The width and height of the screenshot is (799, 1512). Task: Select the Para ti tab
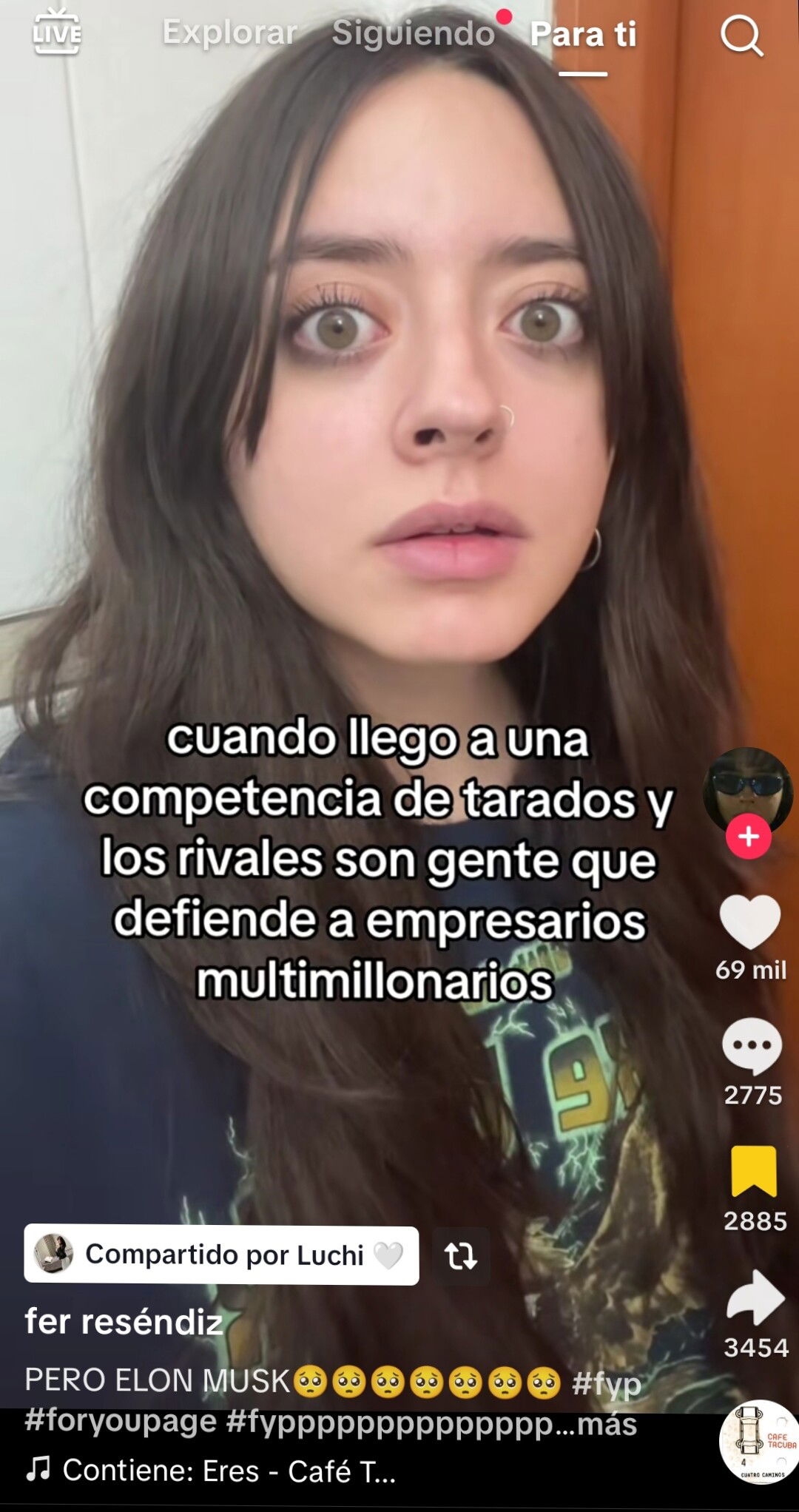(583, 35)
